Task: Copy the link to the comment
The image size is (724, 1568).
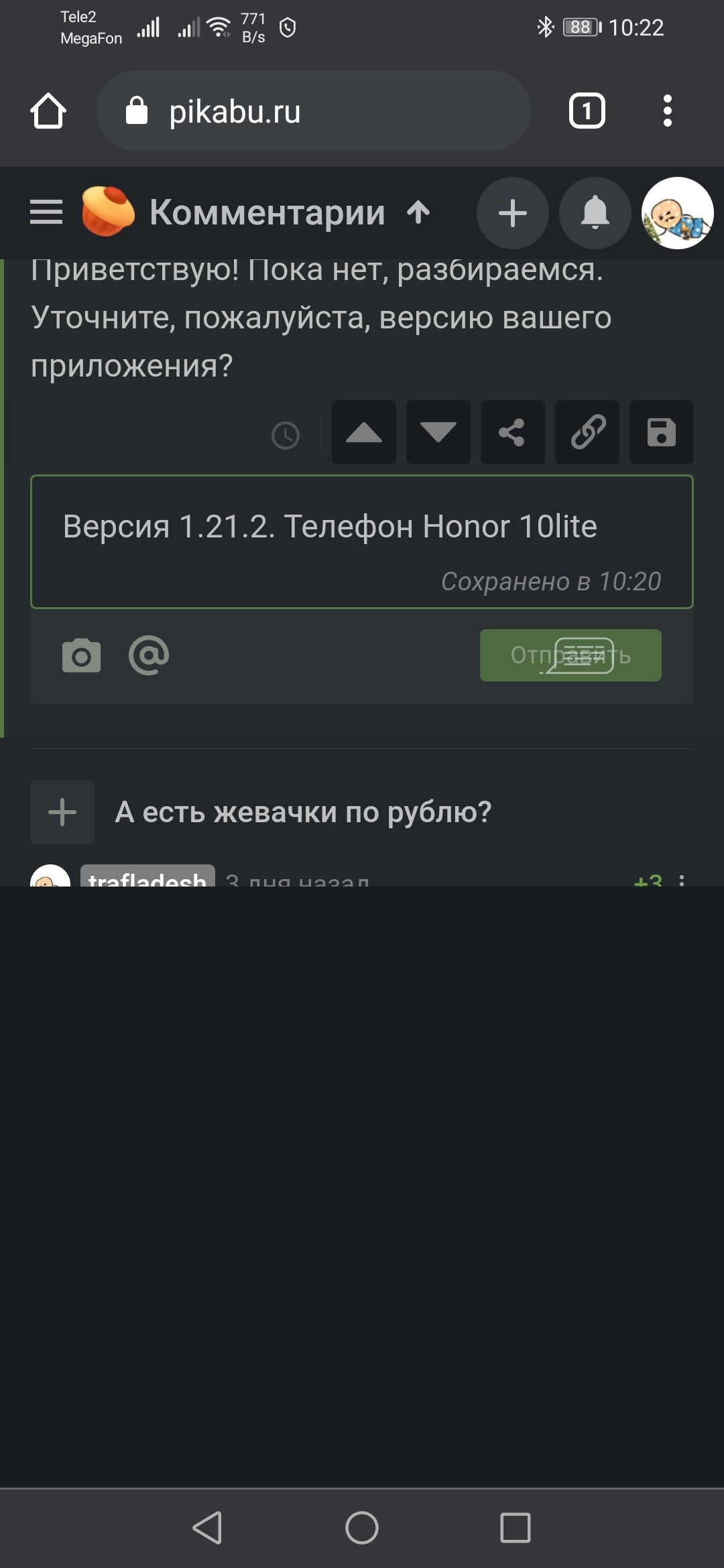Action: [x=587, y=432]
